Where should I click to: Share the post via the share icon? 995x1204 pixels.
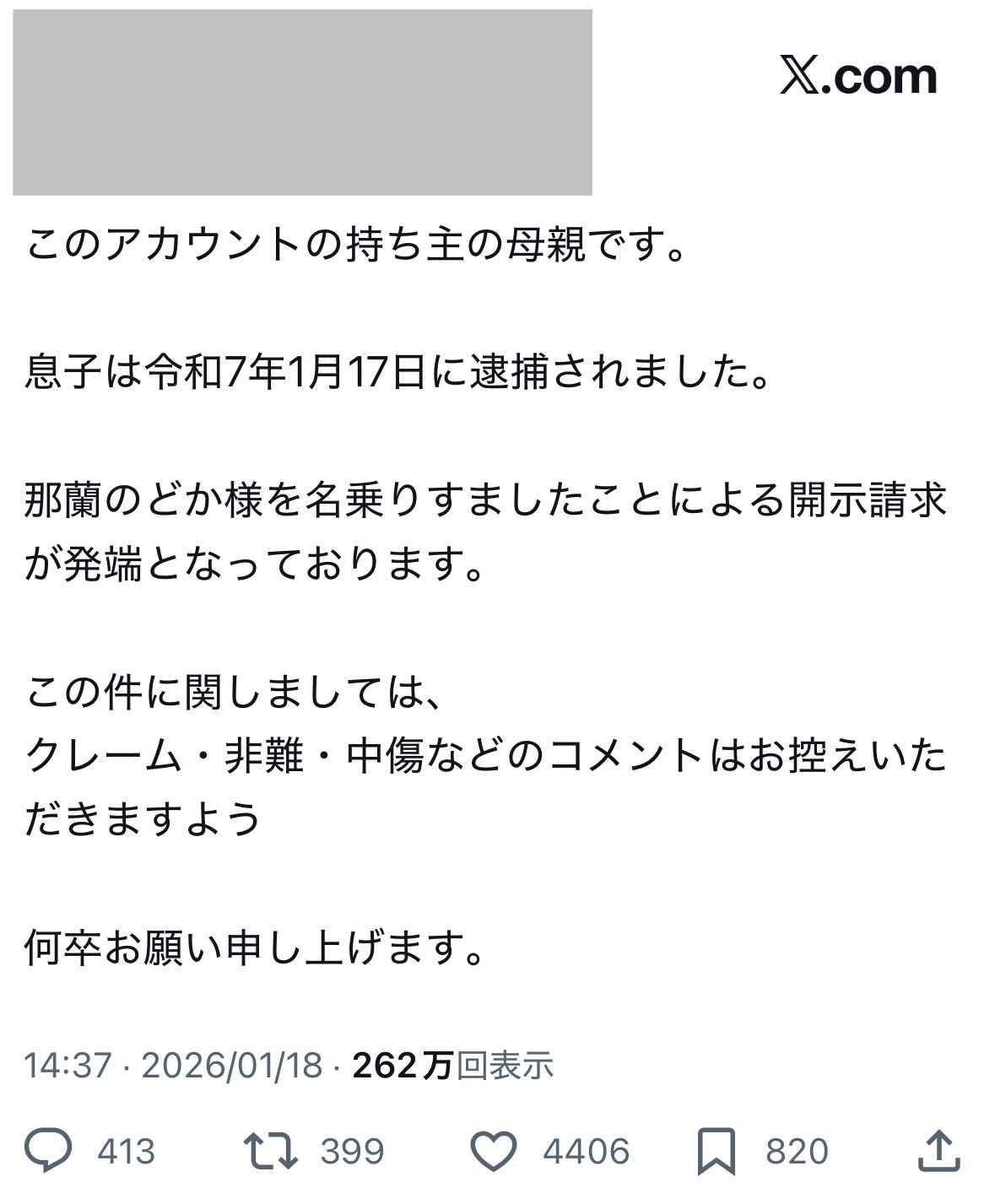[938, 1150]
